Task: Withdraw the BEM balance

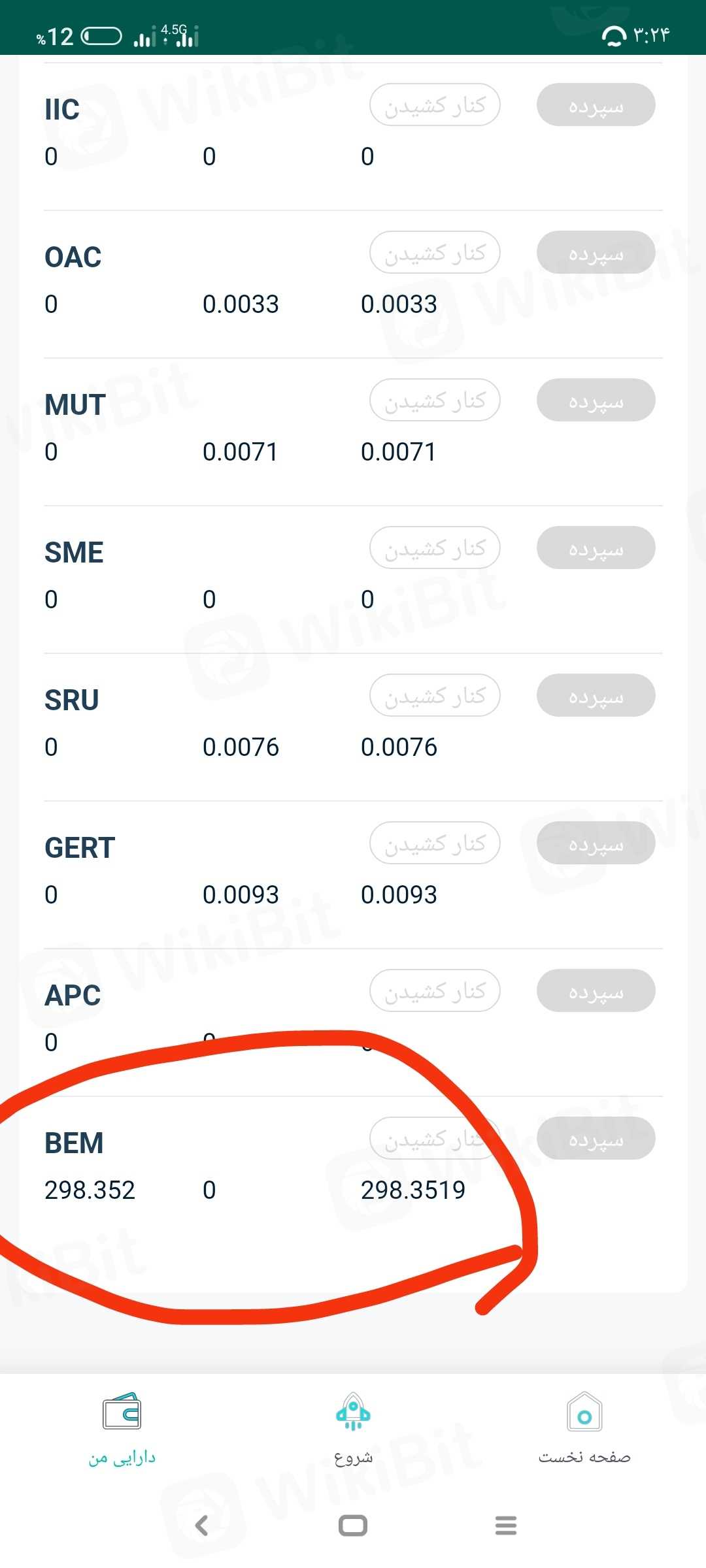Action: pyautogui.click(x=435, y=1138)
